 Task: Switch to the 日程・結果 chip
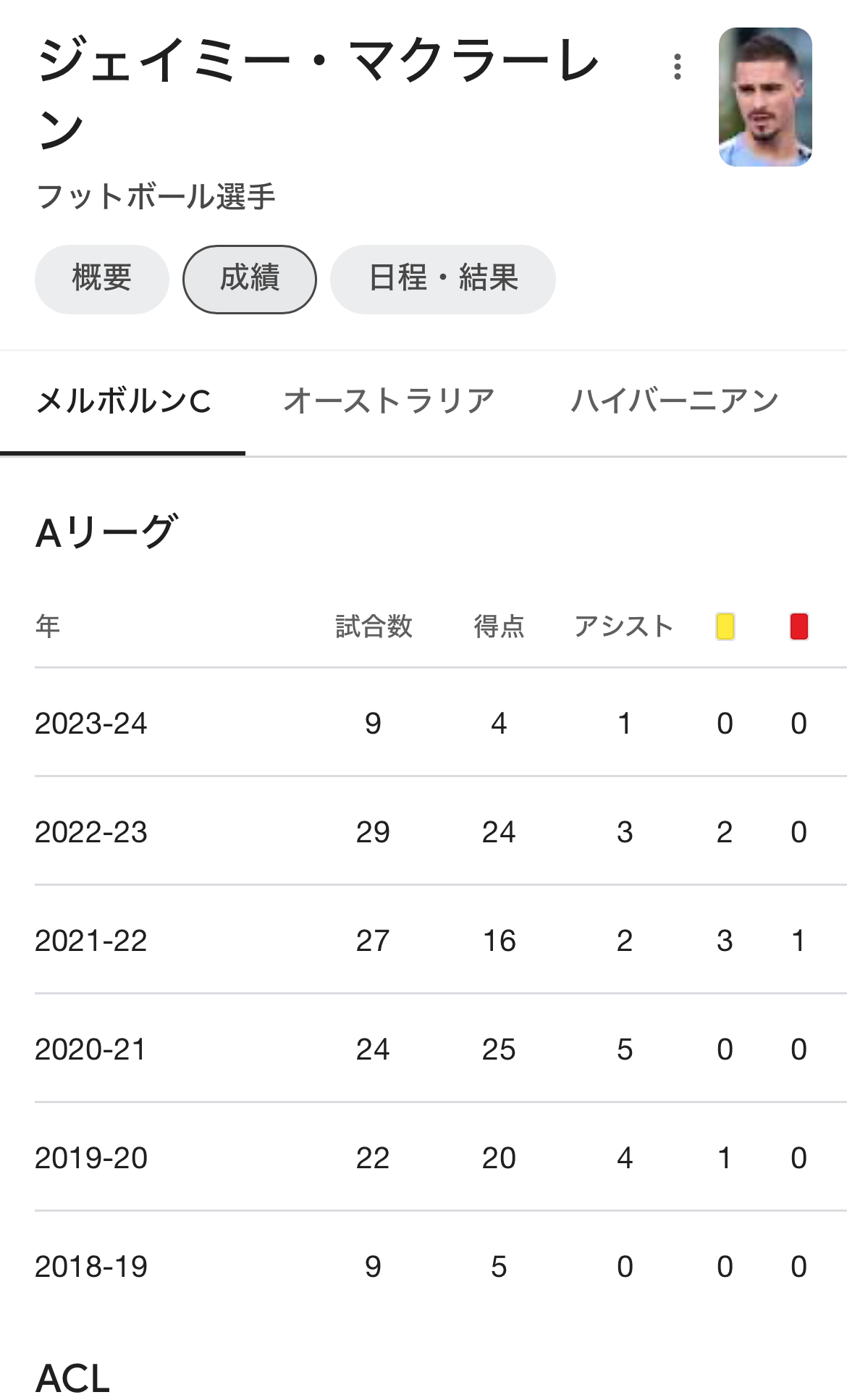[443, 279]
